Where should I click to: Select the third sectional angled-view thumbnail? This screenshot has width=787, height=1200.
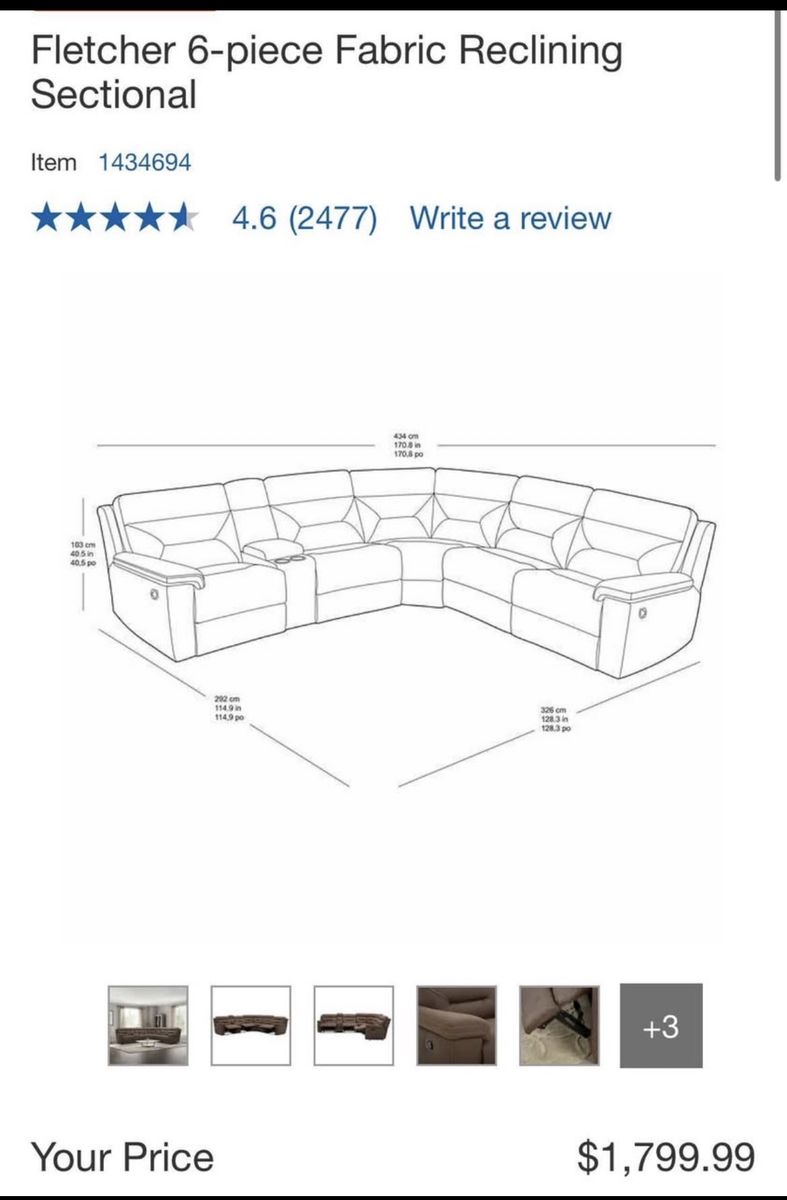353,1025
